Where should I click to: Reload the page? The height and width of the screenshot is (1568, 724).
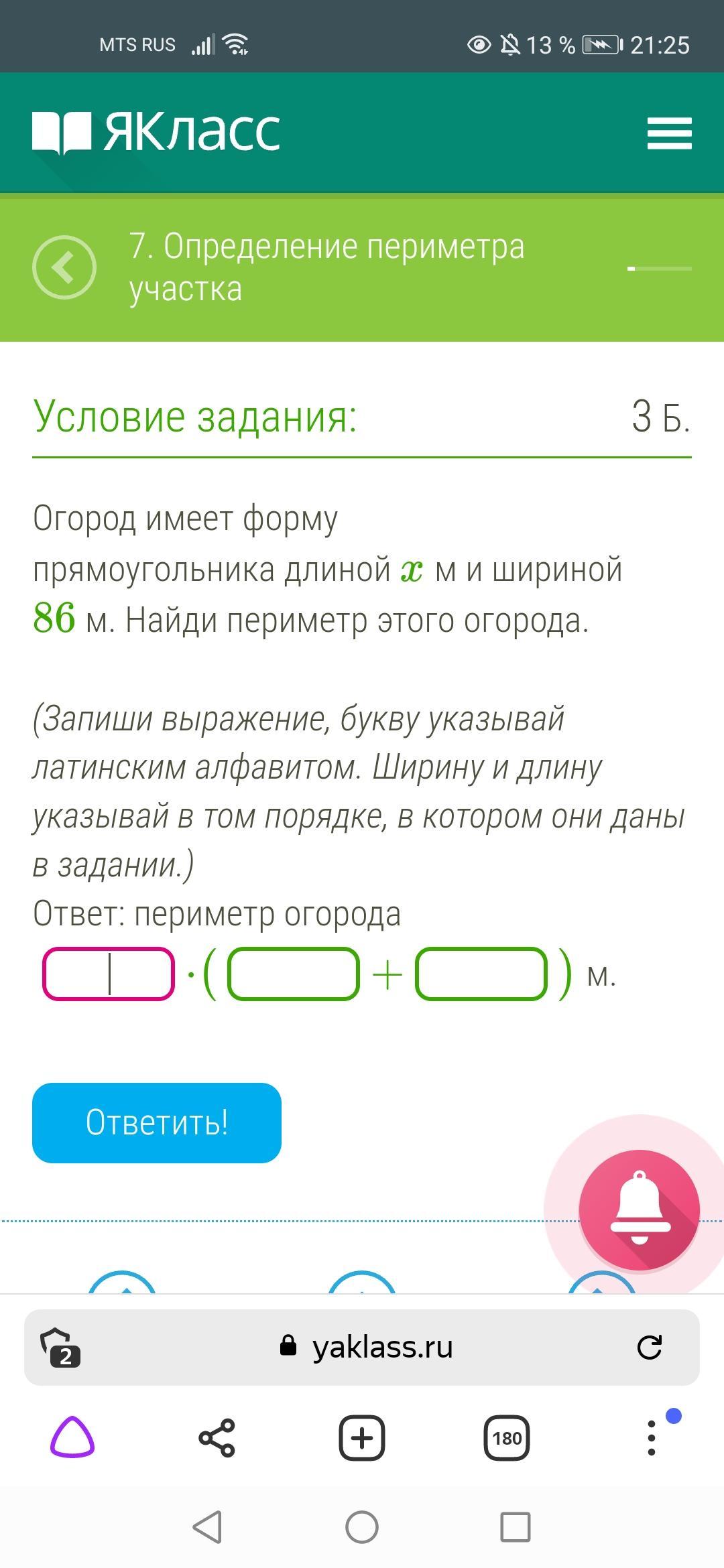click(649, 1347)
